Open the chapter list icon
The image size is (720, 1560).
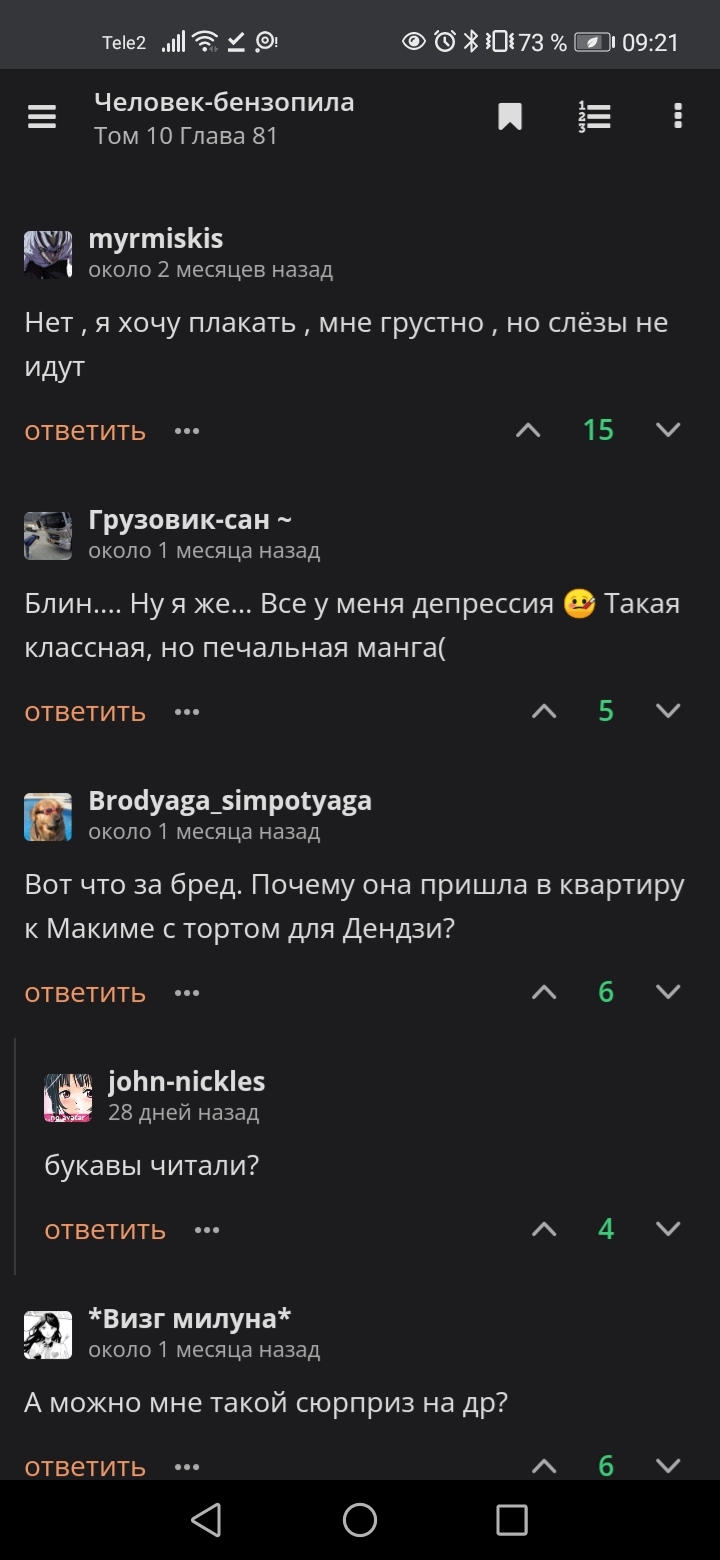594,118
